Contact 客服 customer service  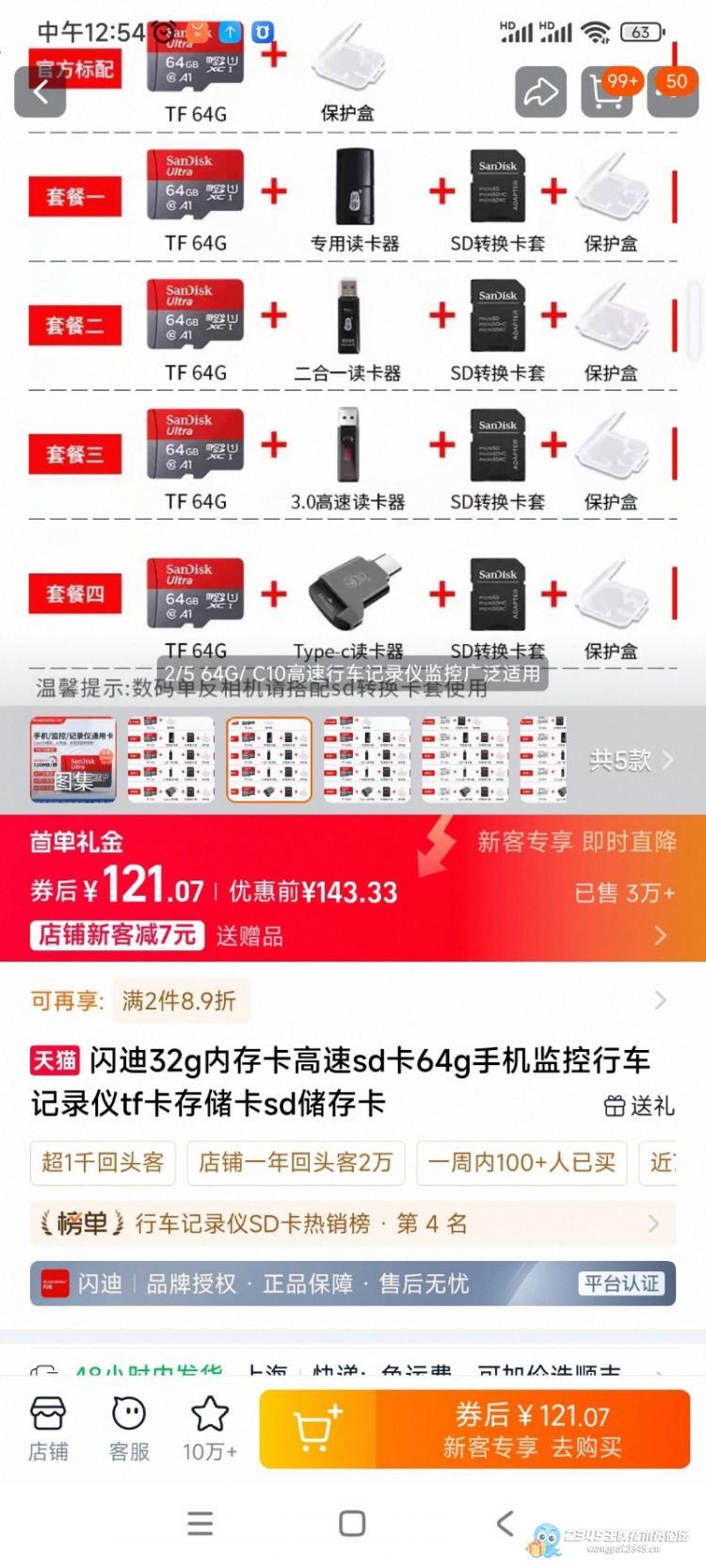[129, 1429]
